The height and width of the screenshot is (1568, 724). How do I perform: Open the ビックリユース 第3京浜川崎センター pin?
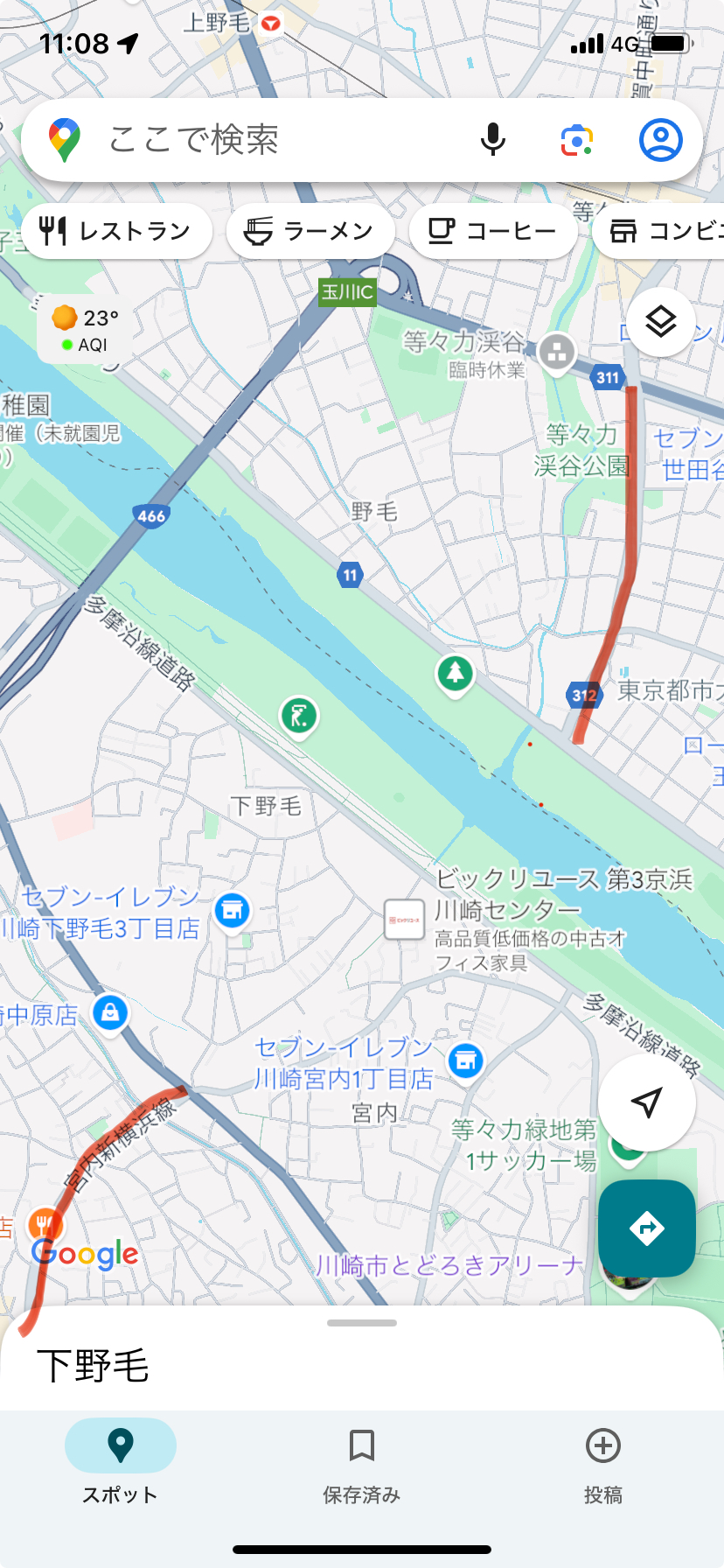tap(404, 920)
